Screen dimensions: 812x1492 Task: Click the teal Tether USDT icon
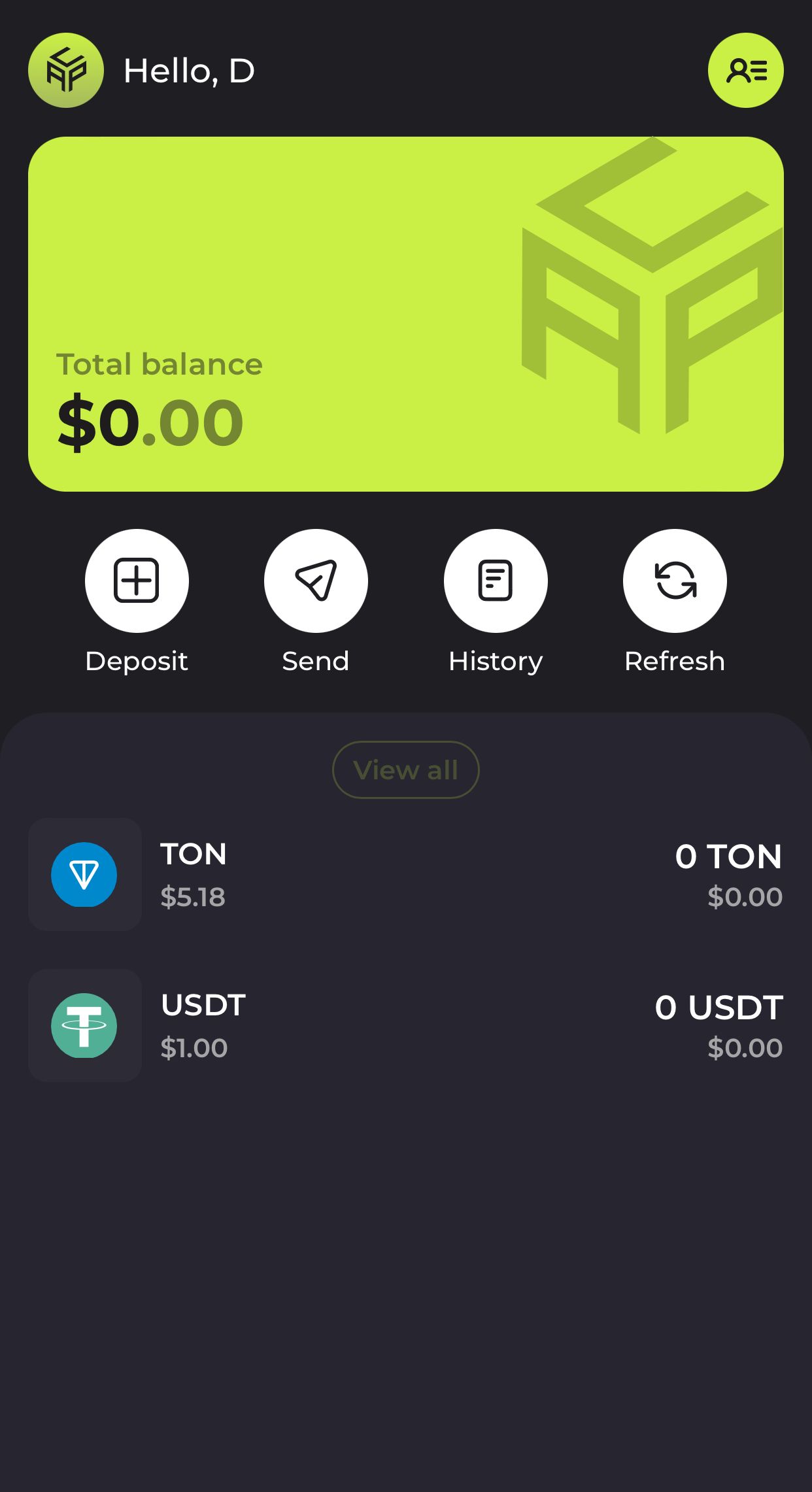pyautogui.click(x=85, y=1026)
